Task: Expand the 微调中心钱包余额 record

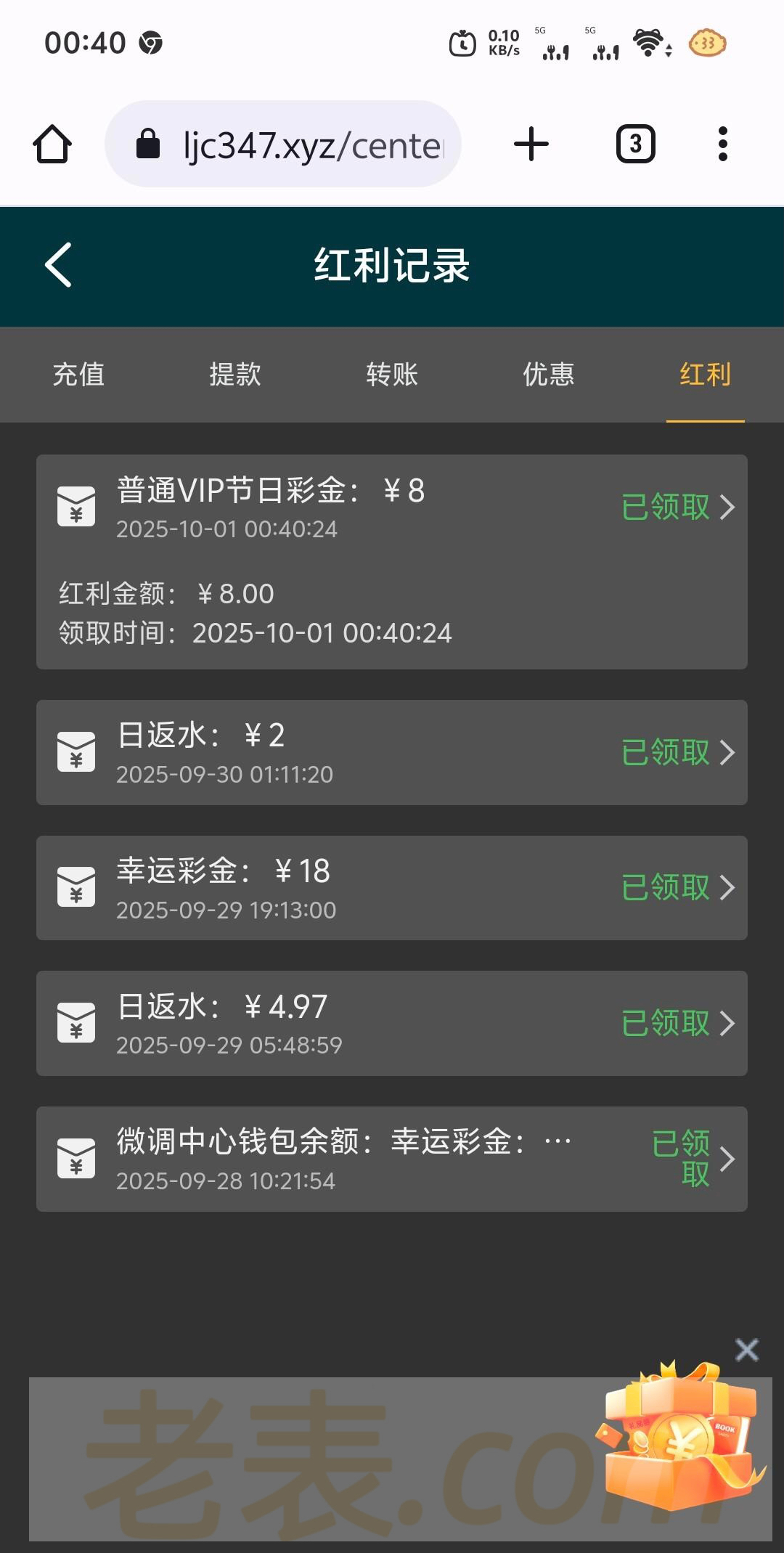Action: [x=392, y=1159]
